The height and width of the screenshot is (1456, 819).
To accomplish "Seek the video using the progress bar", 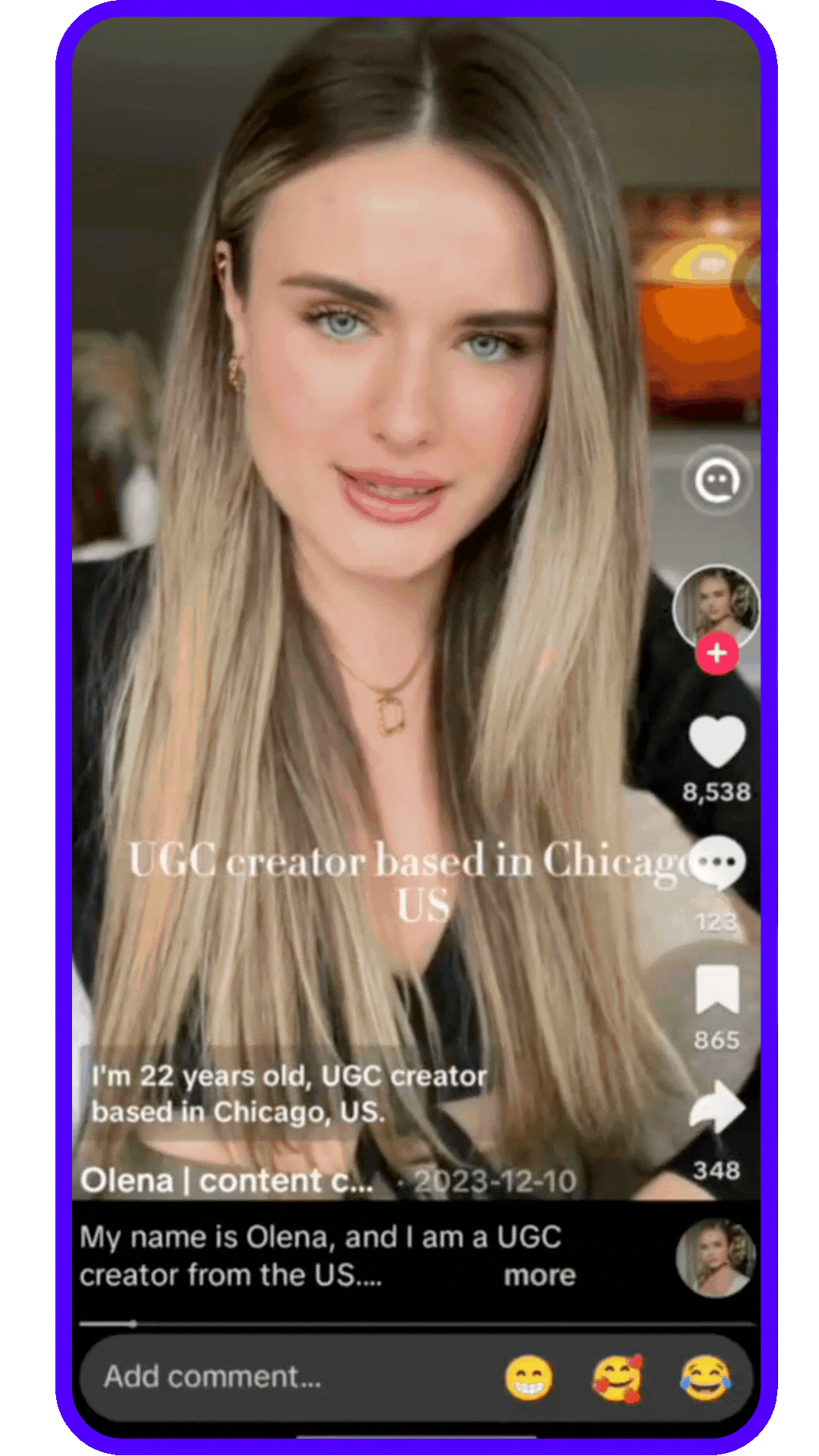I will (417, 1324).
